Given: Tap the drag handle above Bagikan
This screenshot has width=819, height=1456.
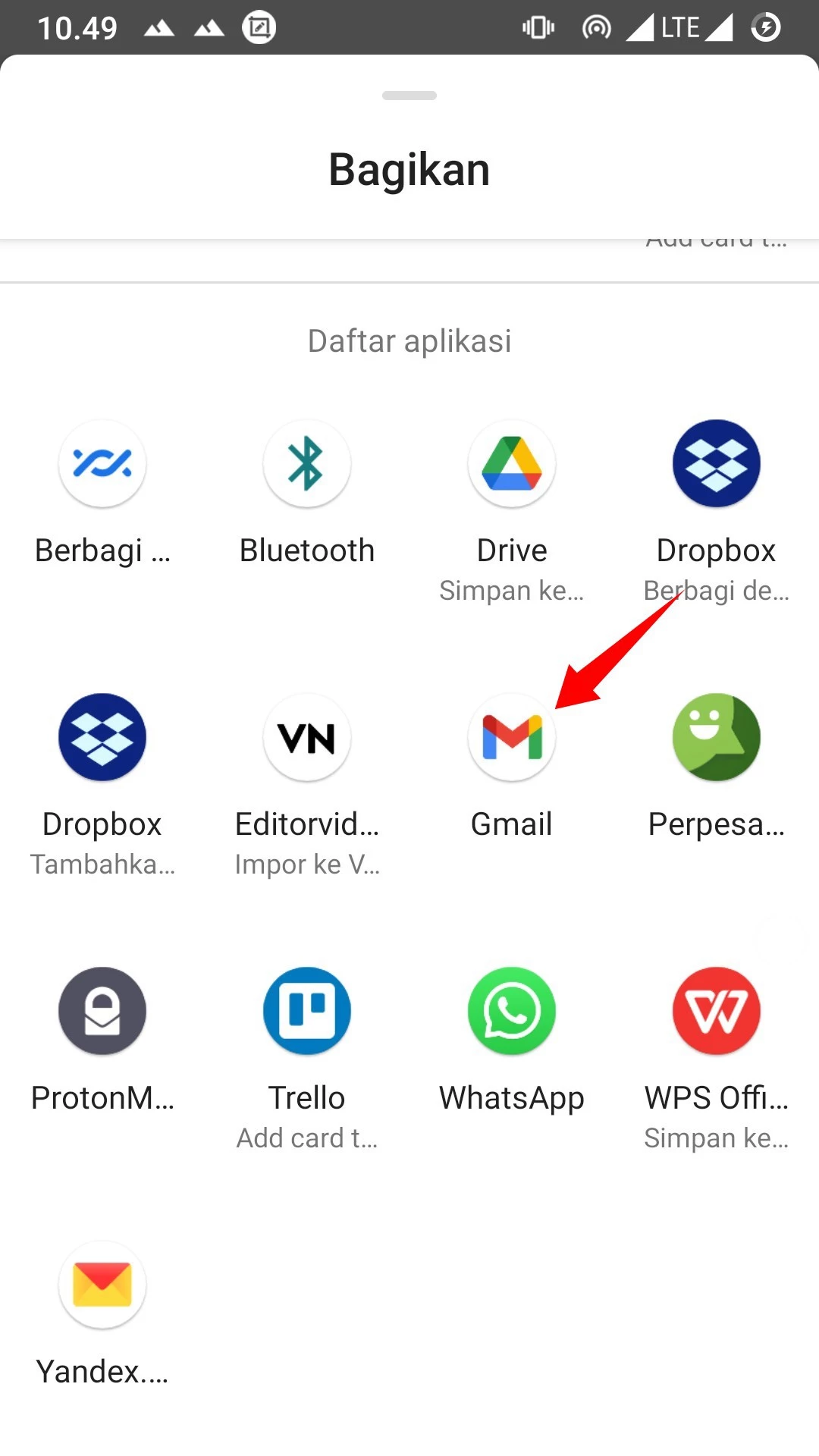Looking at the screenshot, I should click(409, 96).
